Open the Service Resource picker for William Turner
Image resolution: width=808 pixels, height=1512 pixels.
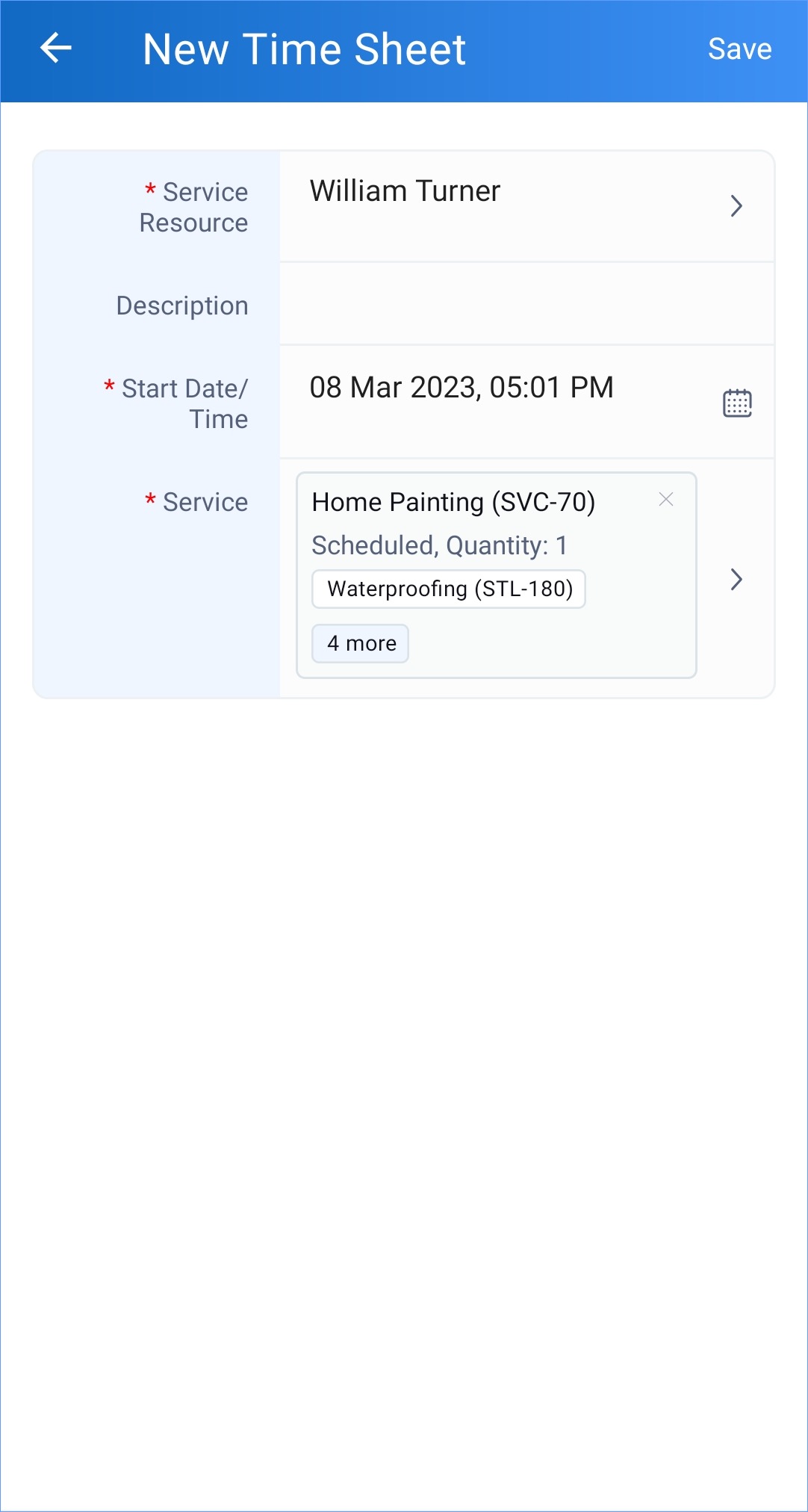pyautogui.click(x=526, y=206)
